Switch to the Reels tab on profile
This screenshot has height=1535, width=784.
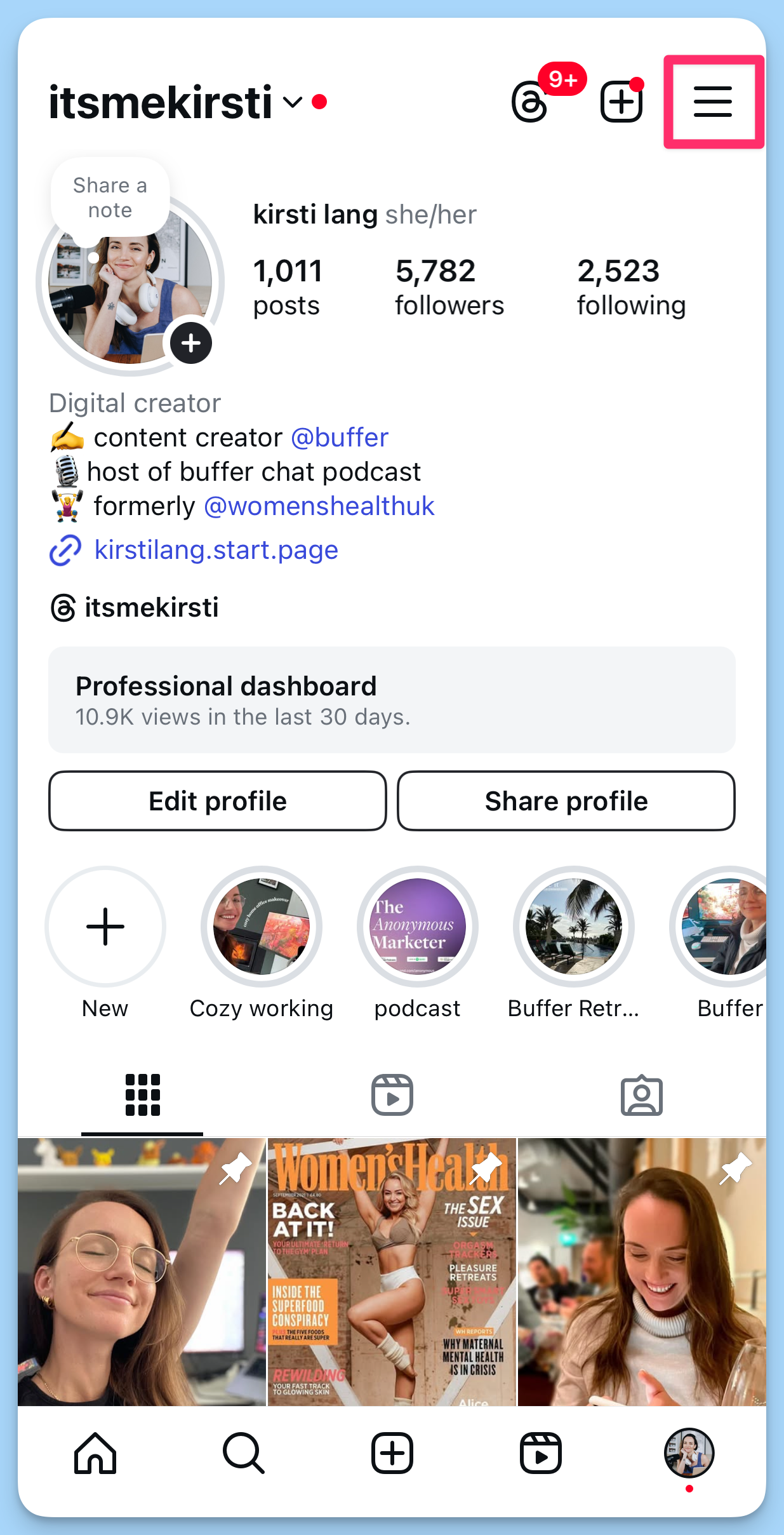392,1095
